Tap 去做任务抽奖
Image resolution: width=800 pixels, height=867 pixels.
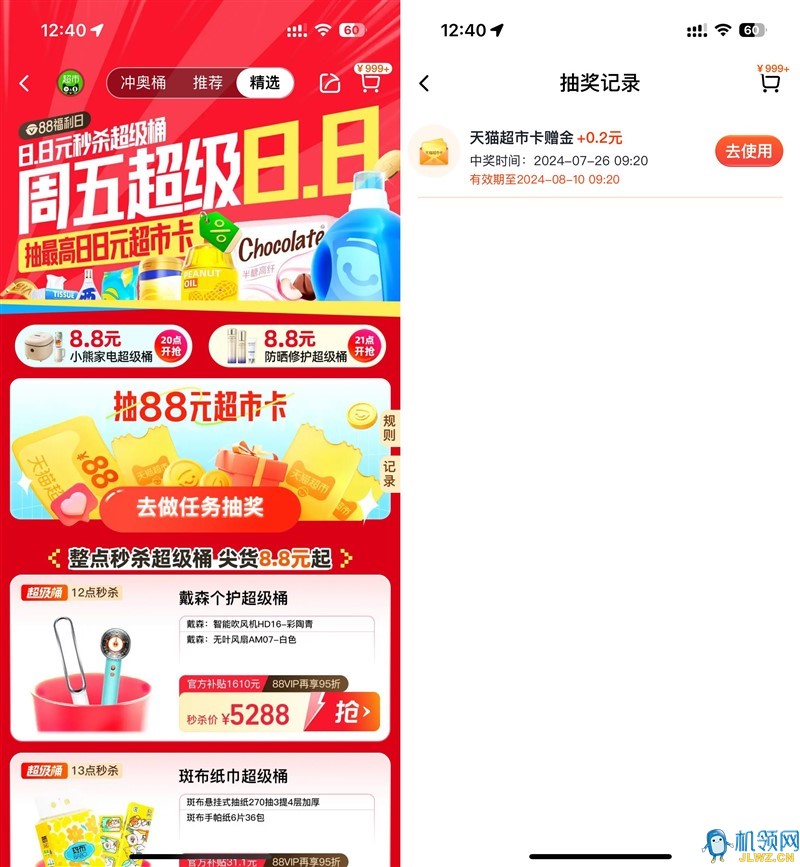pyautogui.click(x=200, y=508)
